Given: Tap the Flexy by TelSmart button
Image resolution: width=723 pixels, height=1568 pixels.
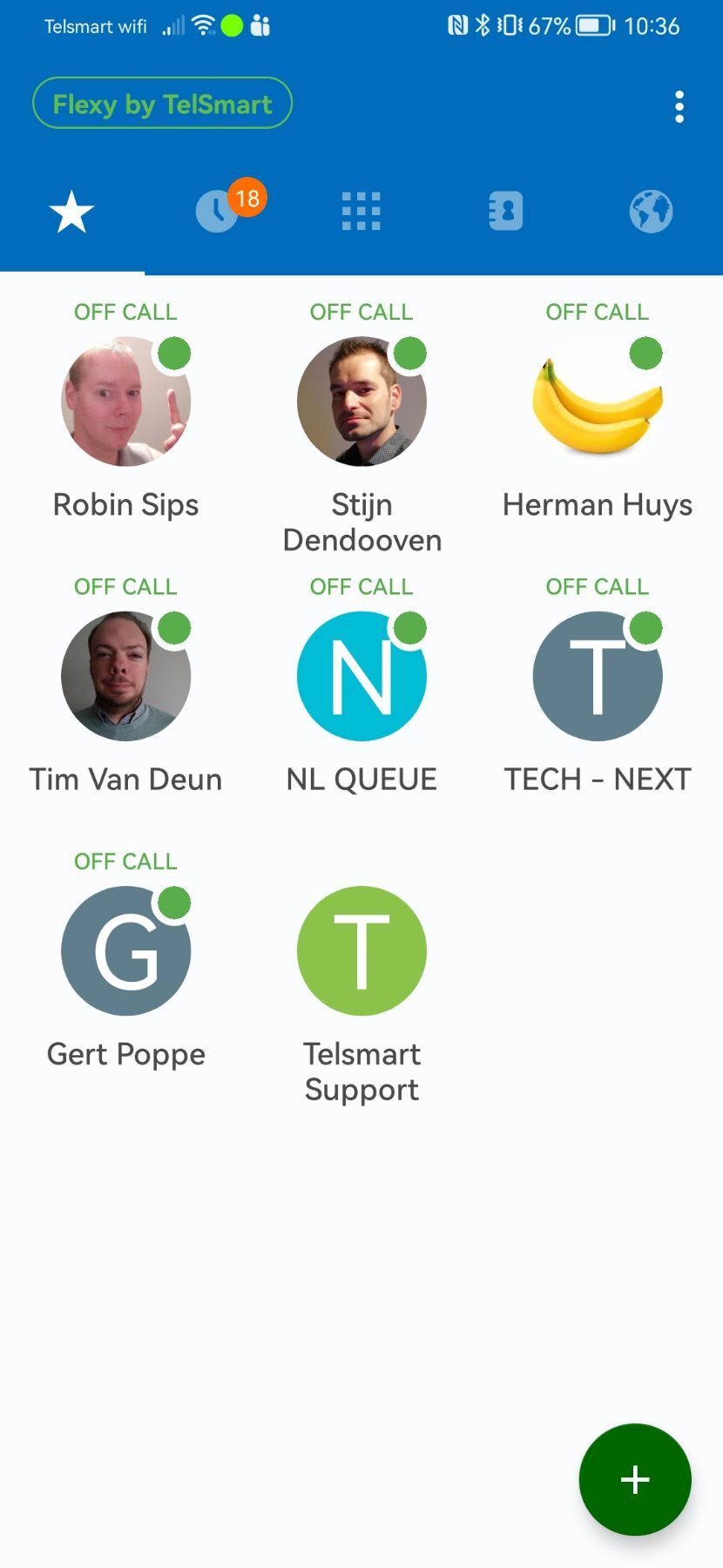Looking at the screenshot, I should click(x=162, y=104).
